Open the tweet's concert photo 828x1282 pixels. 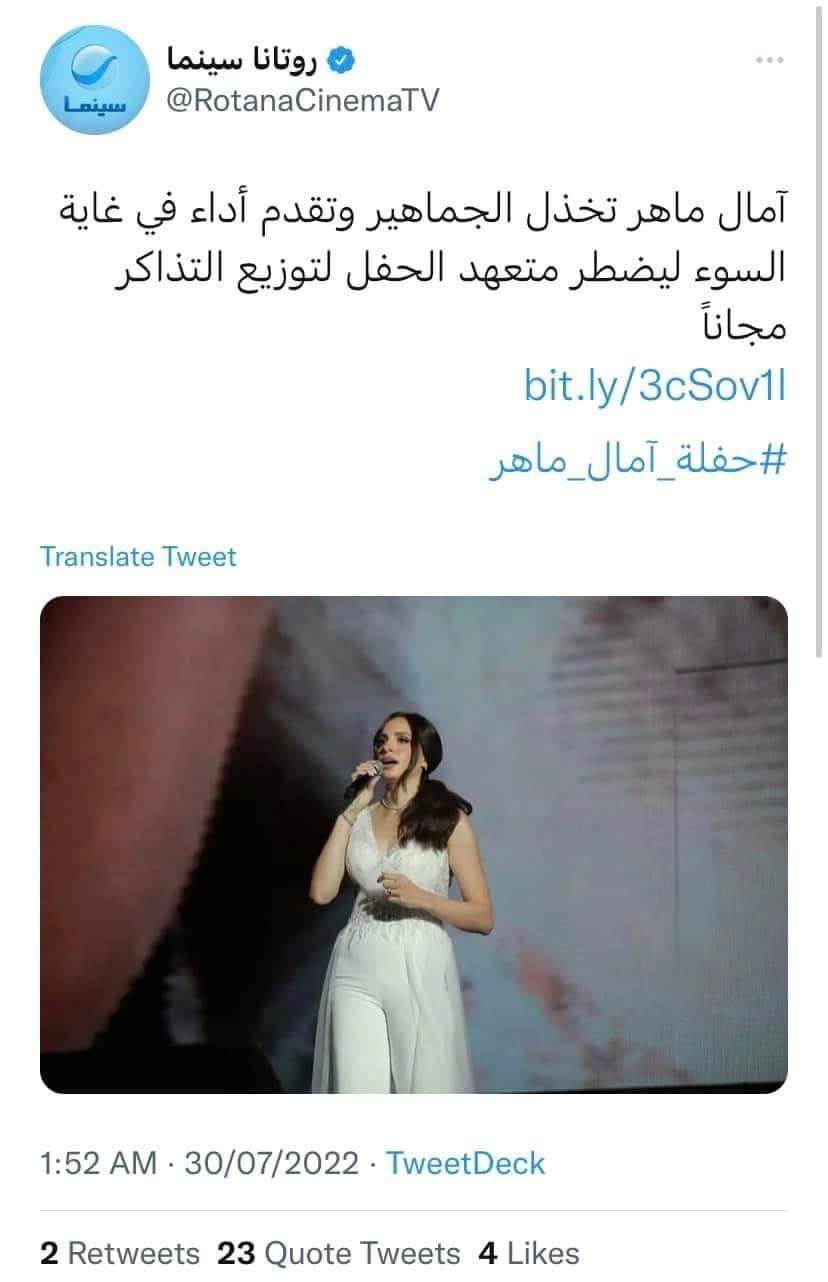pos(414,845)
